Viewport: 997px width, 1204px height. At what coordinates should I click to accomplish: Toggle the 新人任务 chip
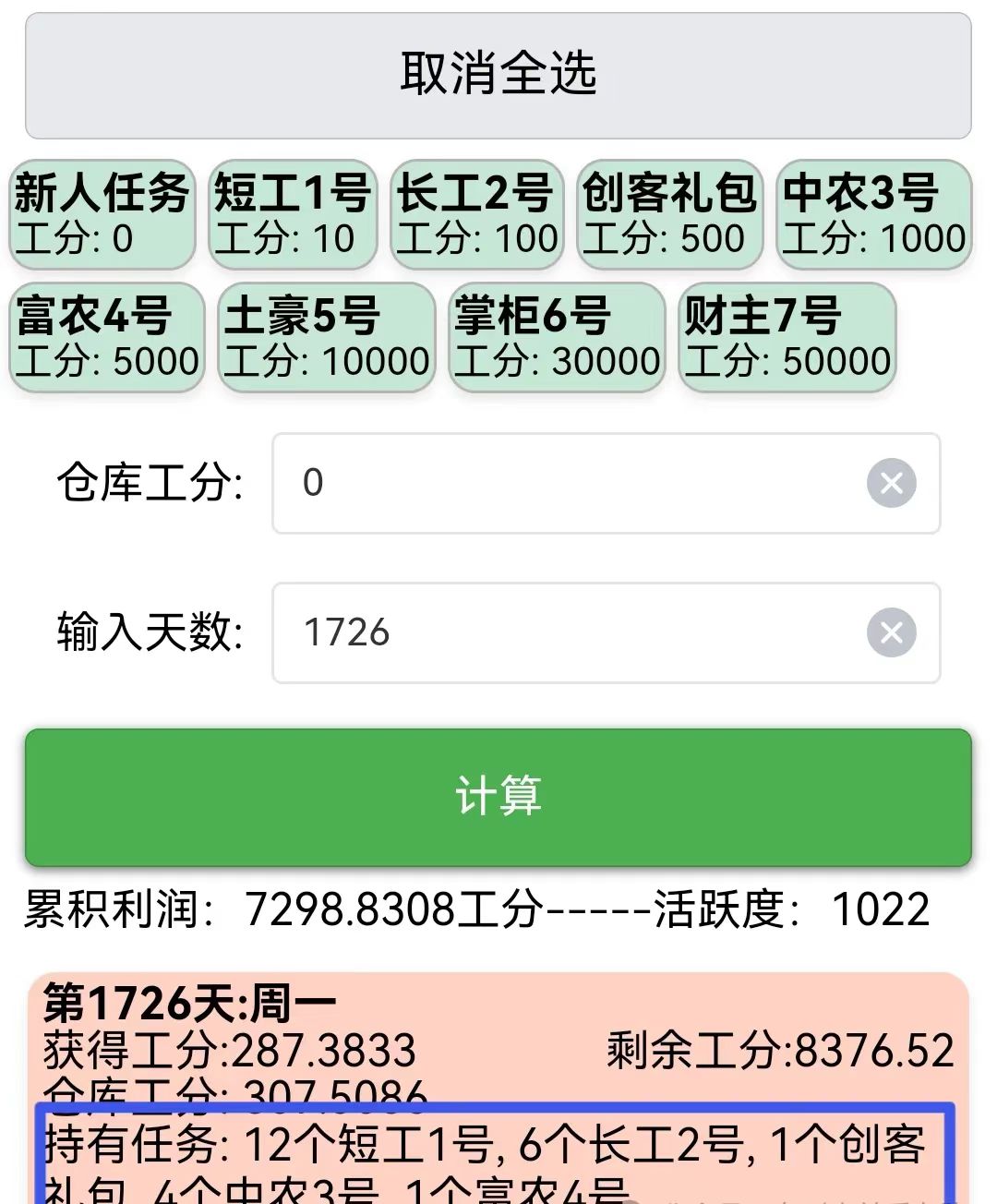pos(102,215)
